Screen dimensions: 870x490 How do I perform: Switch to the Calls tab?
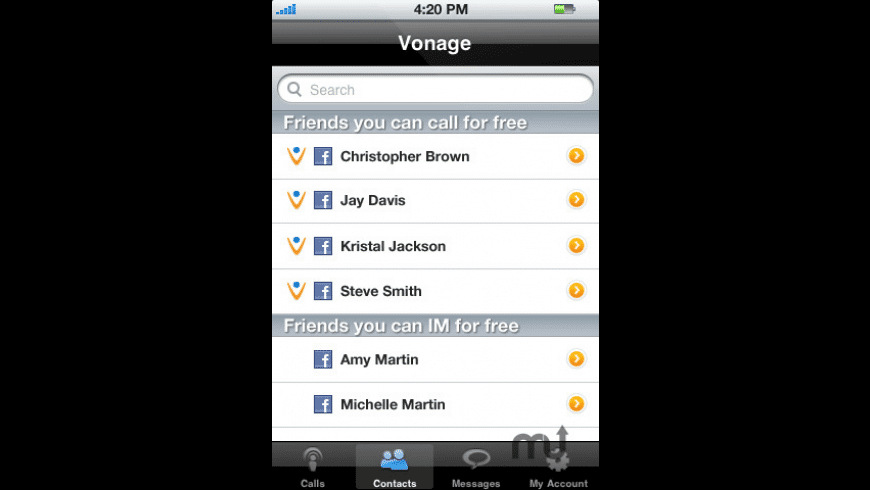click(x=313, y=468)
